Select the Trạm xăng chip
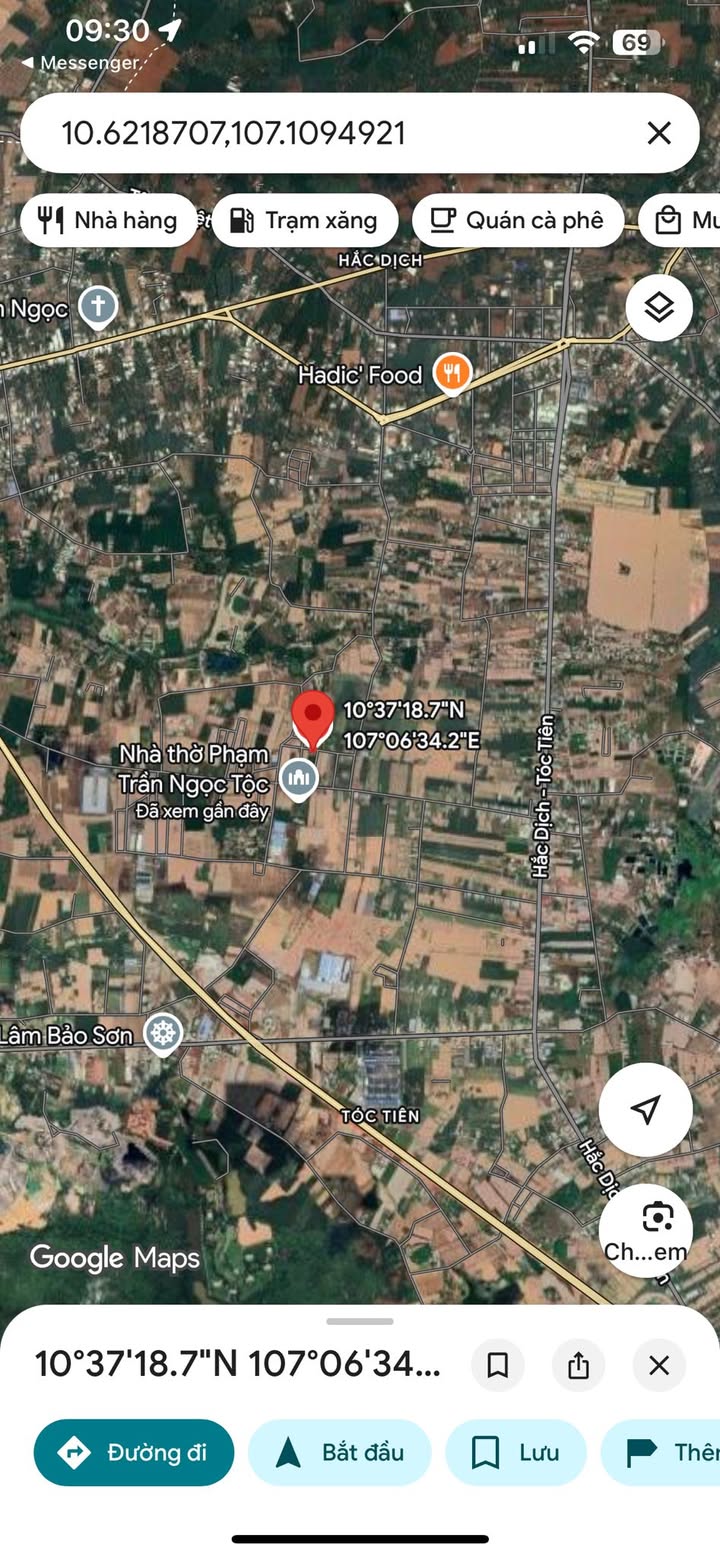The image size is (720, 1557). [305, 220]
